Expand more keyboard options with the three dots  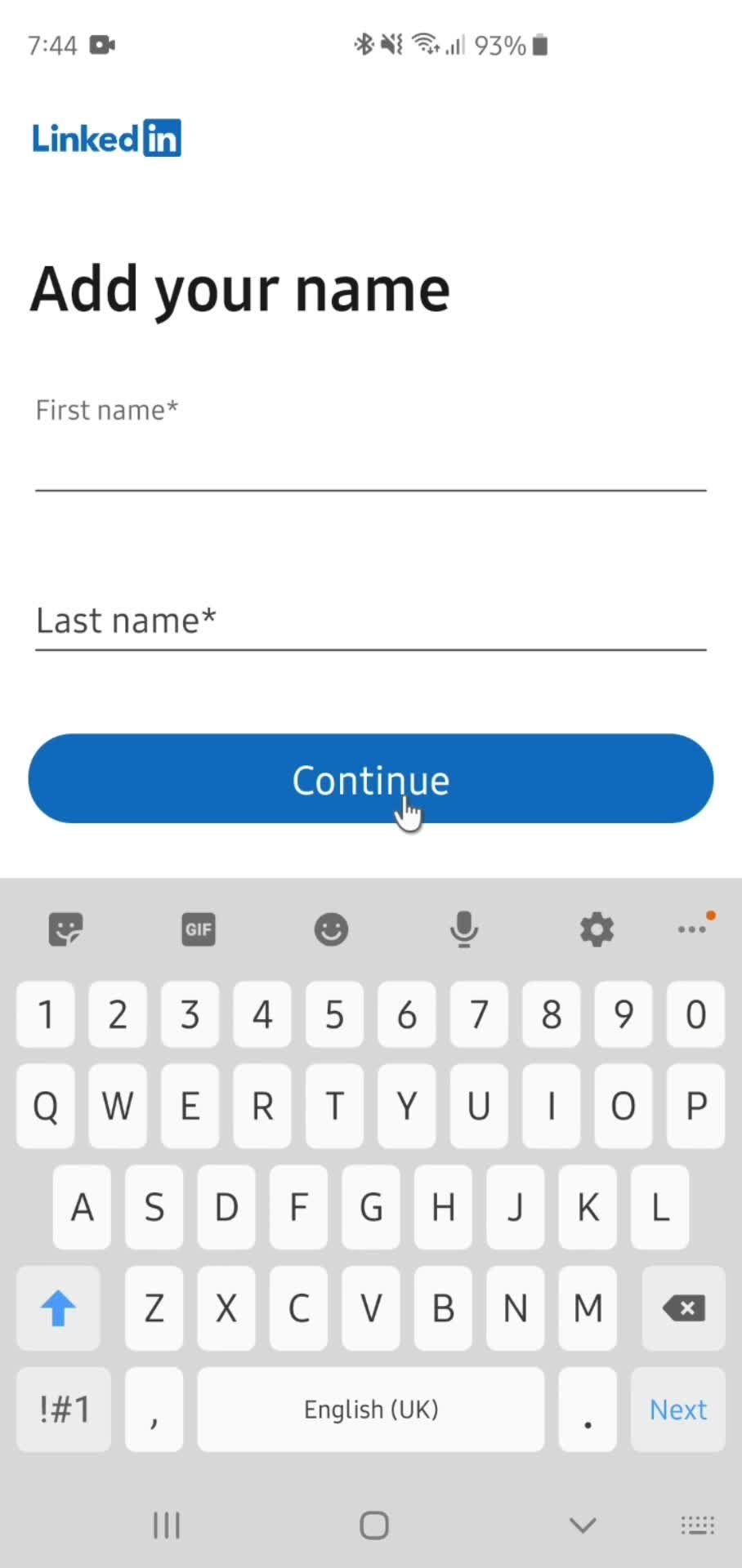(693, 929)
